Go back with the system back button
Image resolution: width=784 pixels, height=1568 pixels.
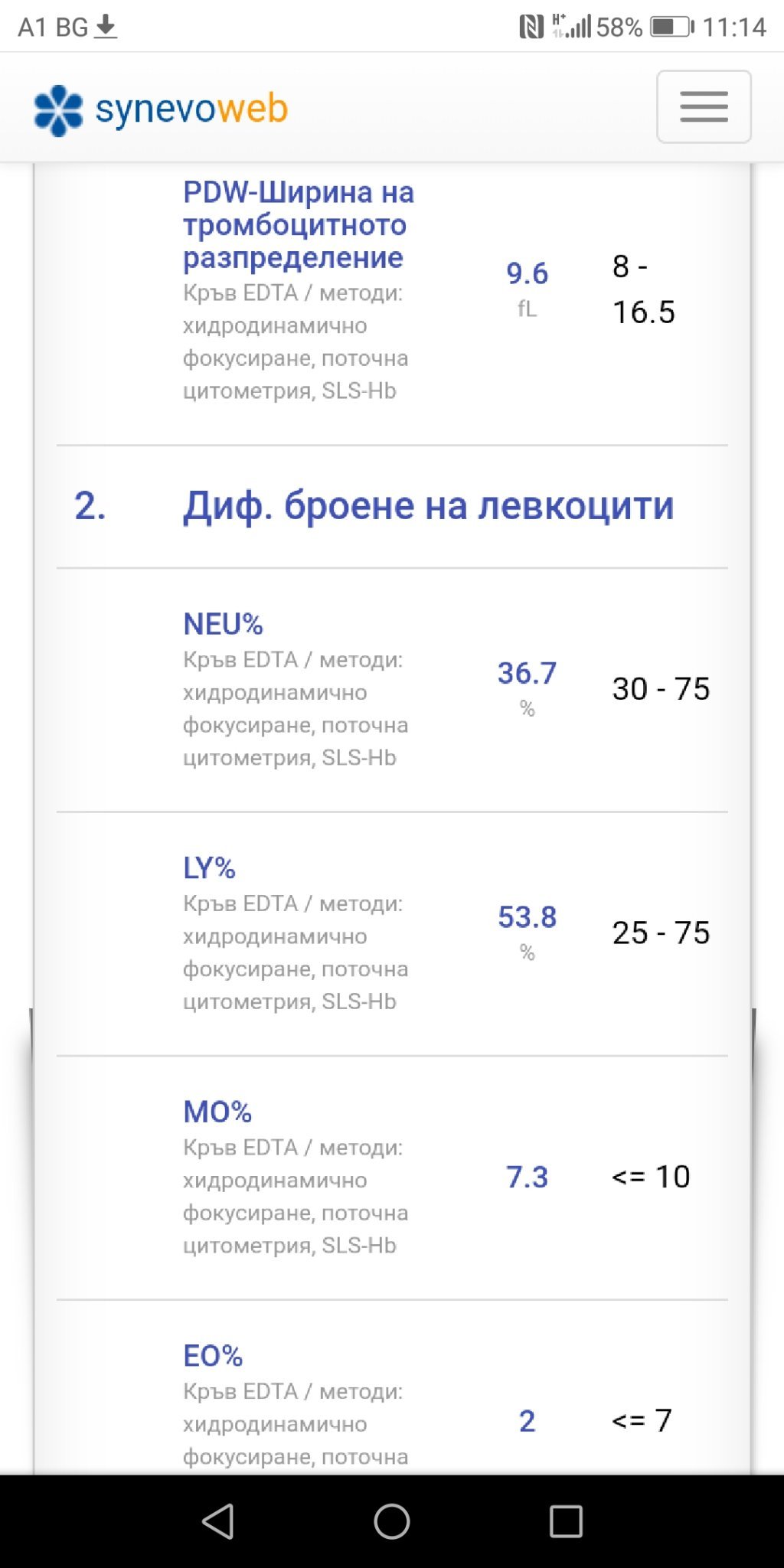218,1521
